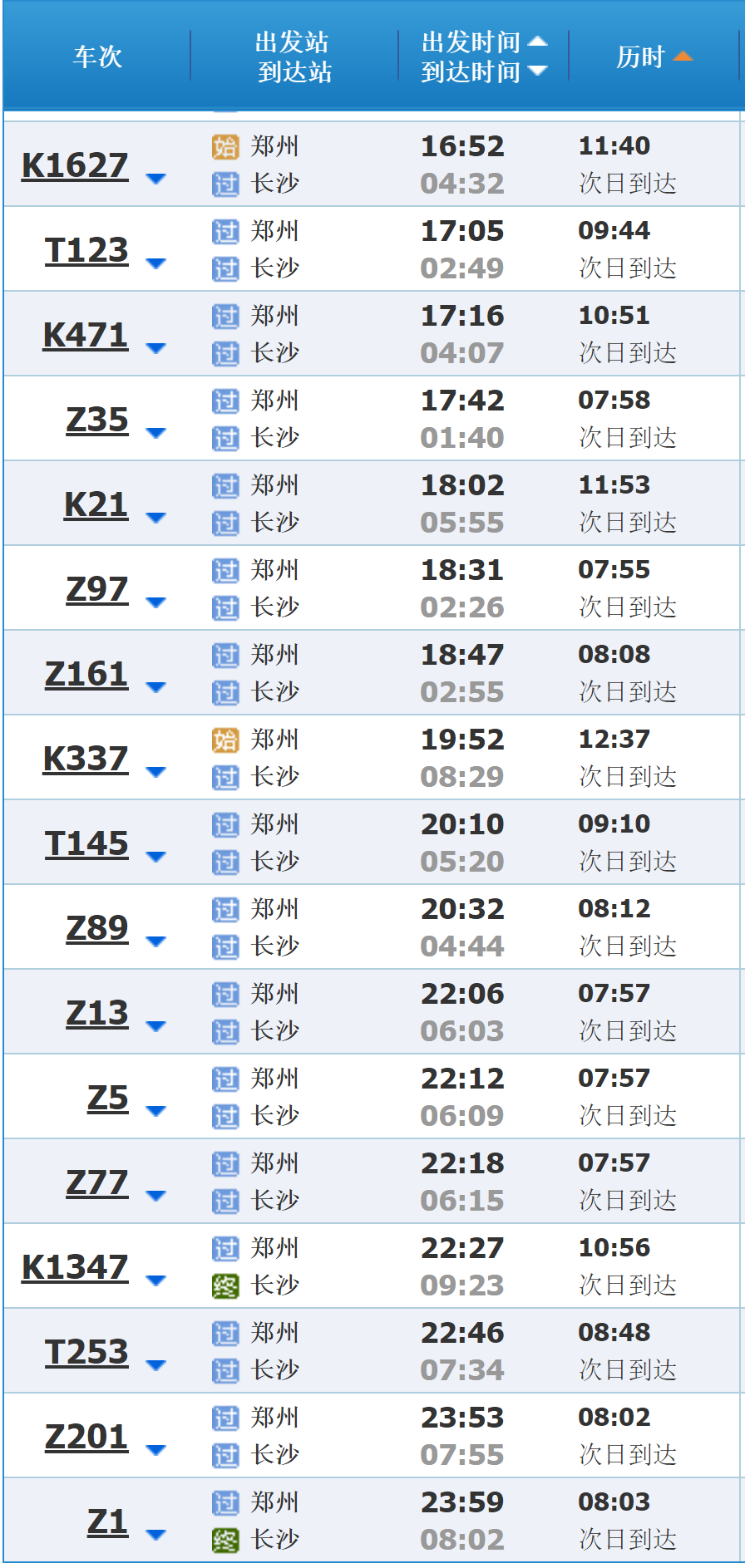Select the K21 train number
This screenshot has height=1568, width=745.
[x=95, y=502]
